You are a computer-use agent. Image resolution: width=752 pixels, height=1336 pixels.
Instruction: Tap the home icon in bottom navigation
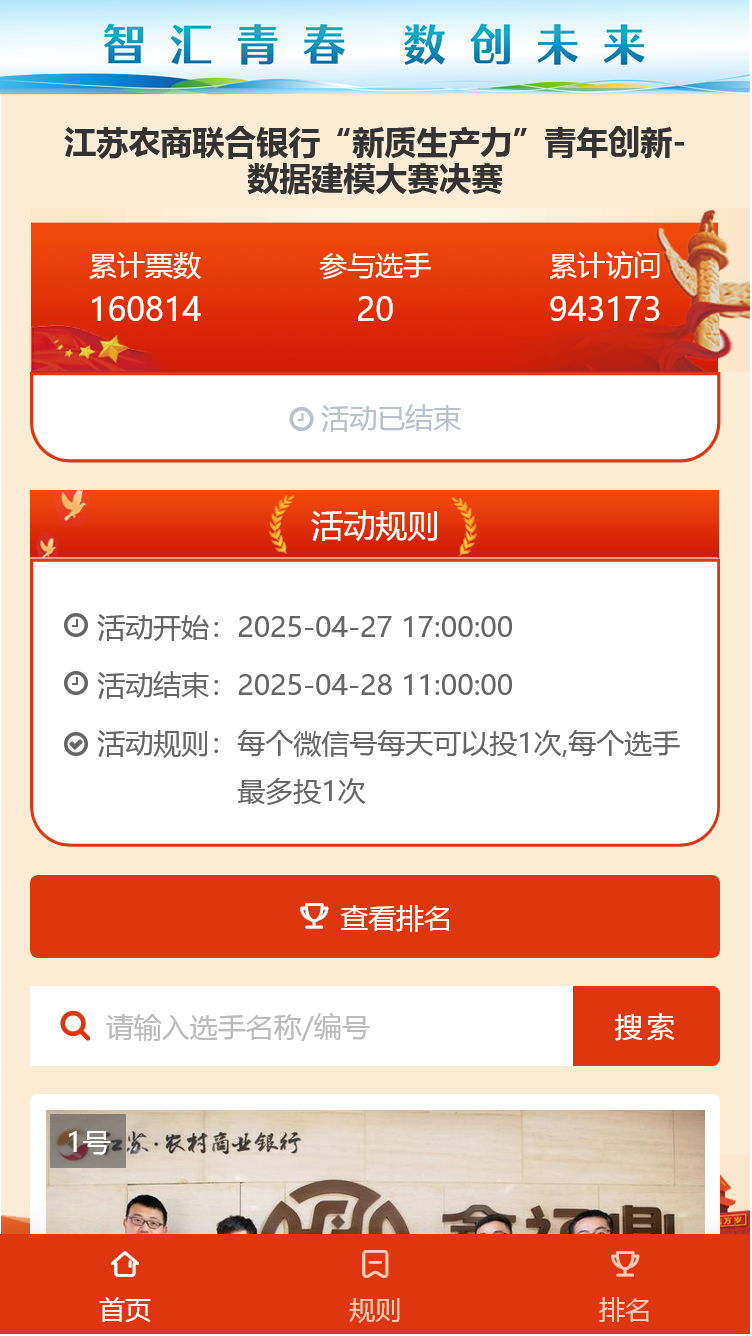pyautogui.click(x=123, y=1264)
